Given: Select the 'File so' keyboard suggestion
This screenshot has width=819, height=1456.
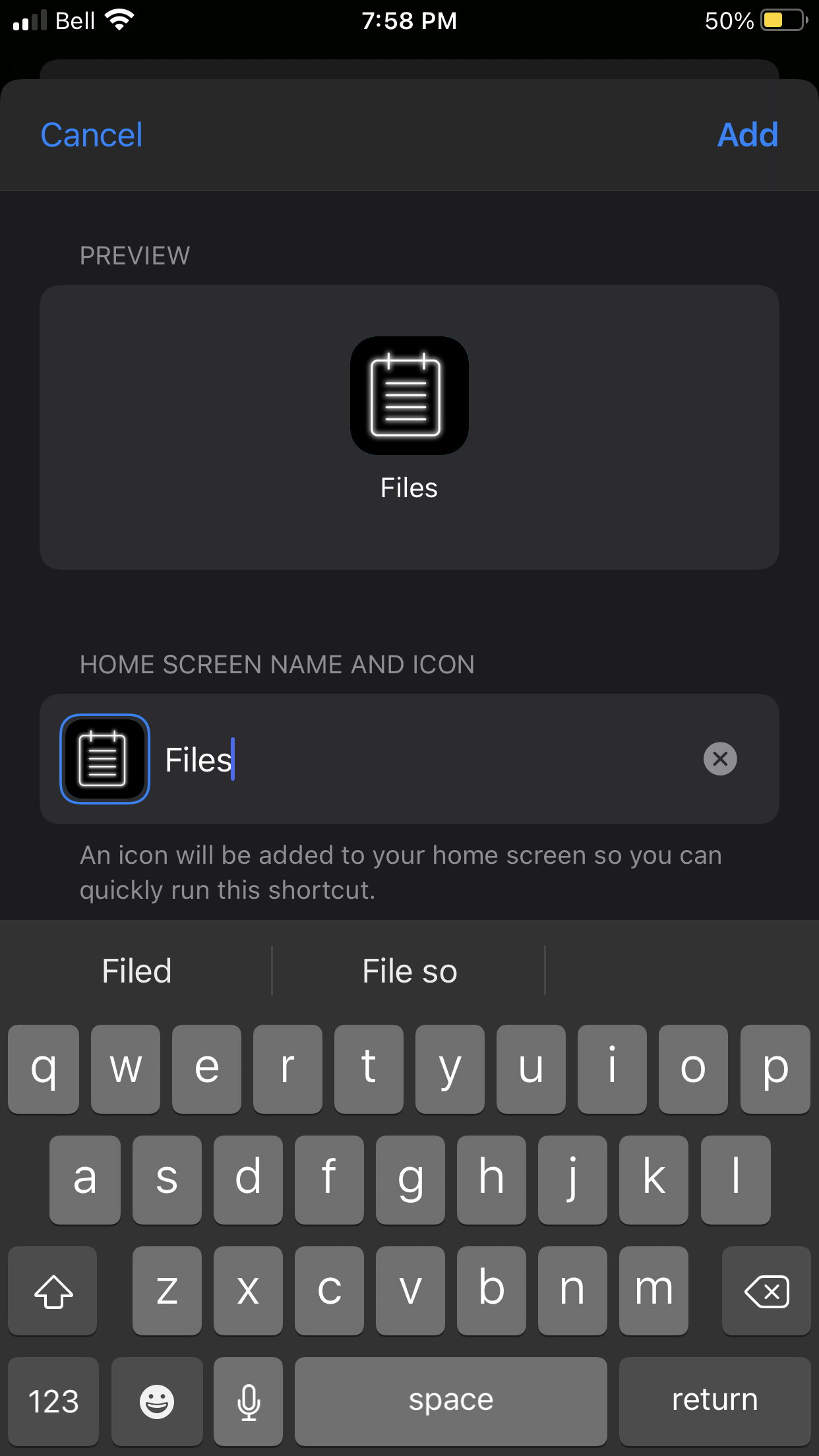Looking at the screenshot, I should click(x=409, y=971).
